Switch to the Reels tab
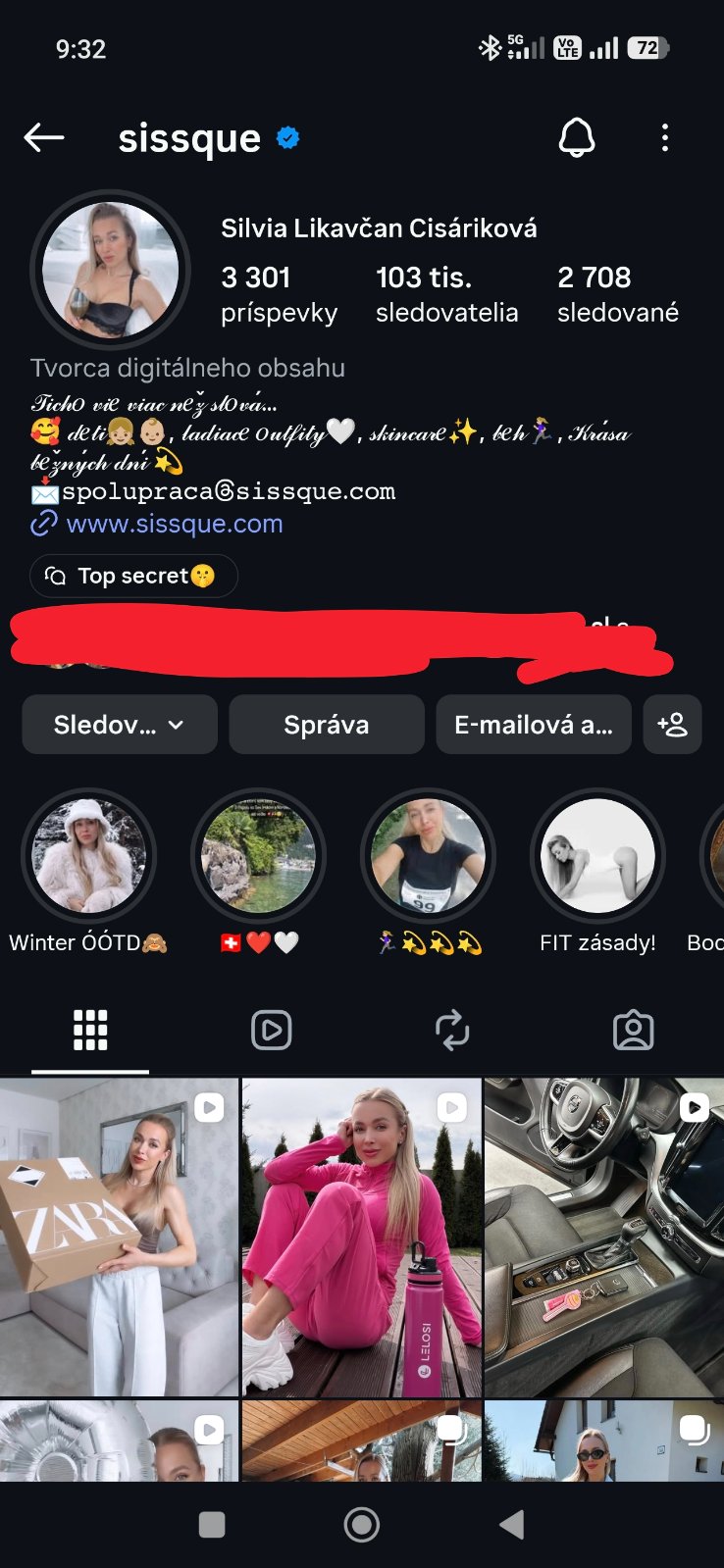The image size is (724, 1568). 272,1031
